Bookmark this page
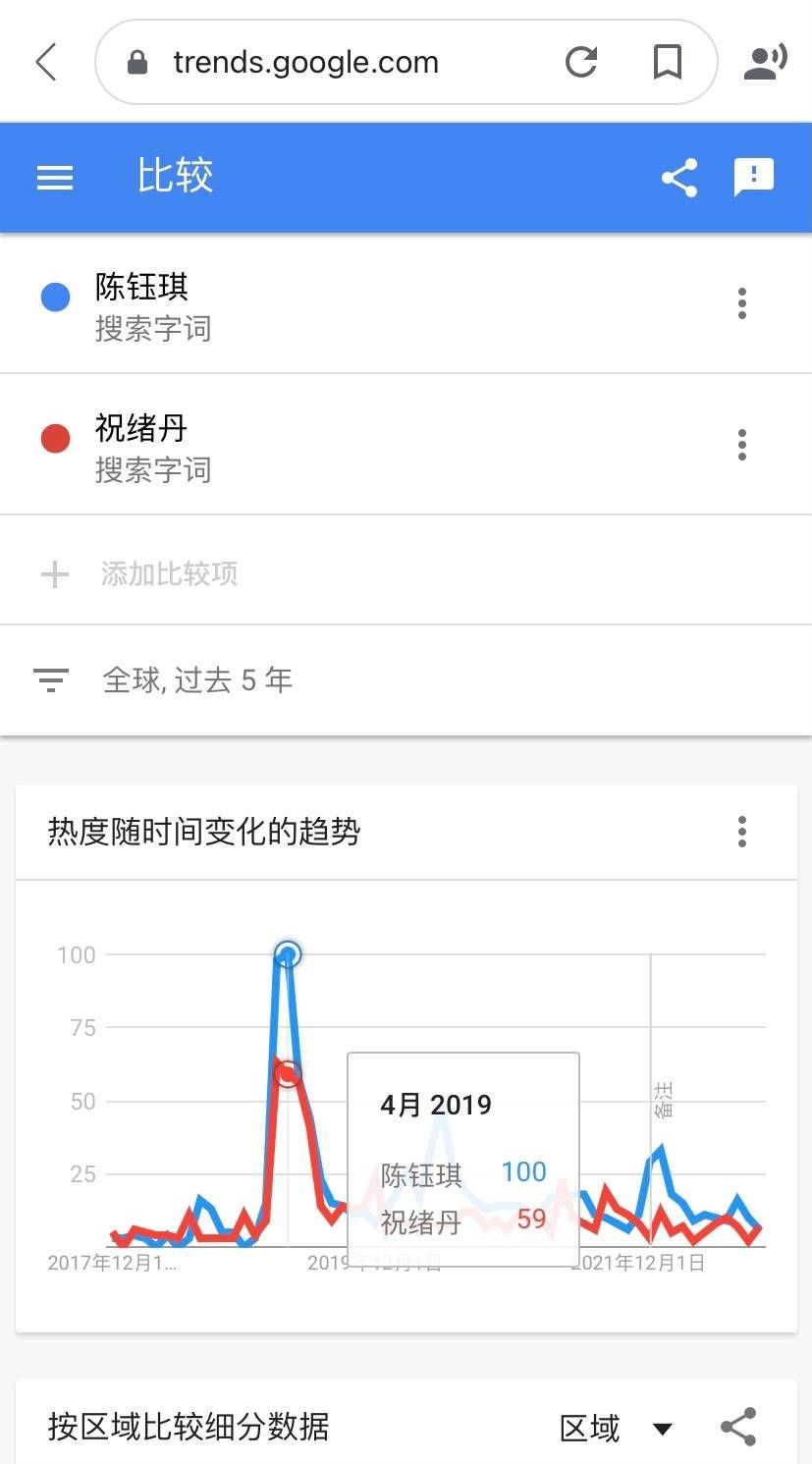Screen dimensions: 812x1464 [668, 63]
